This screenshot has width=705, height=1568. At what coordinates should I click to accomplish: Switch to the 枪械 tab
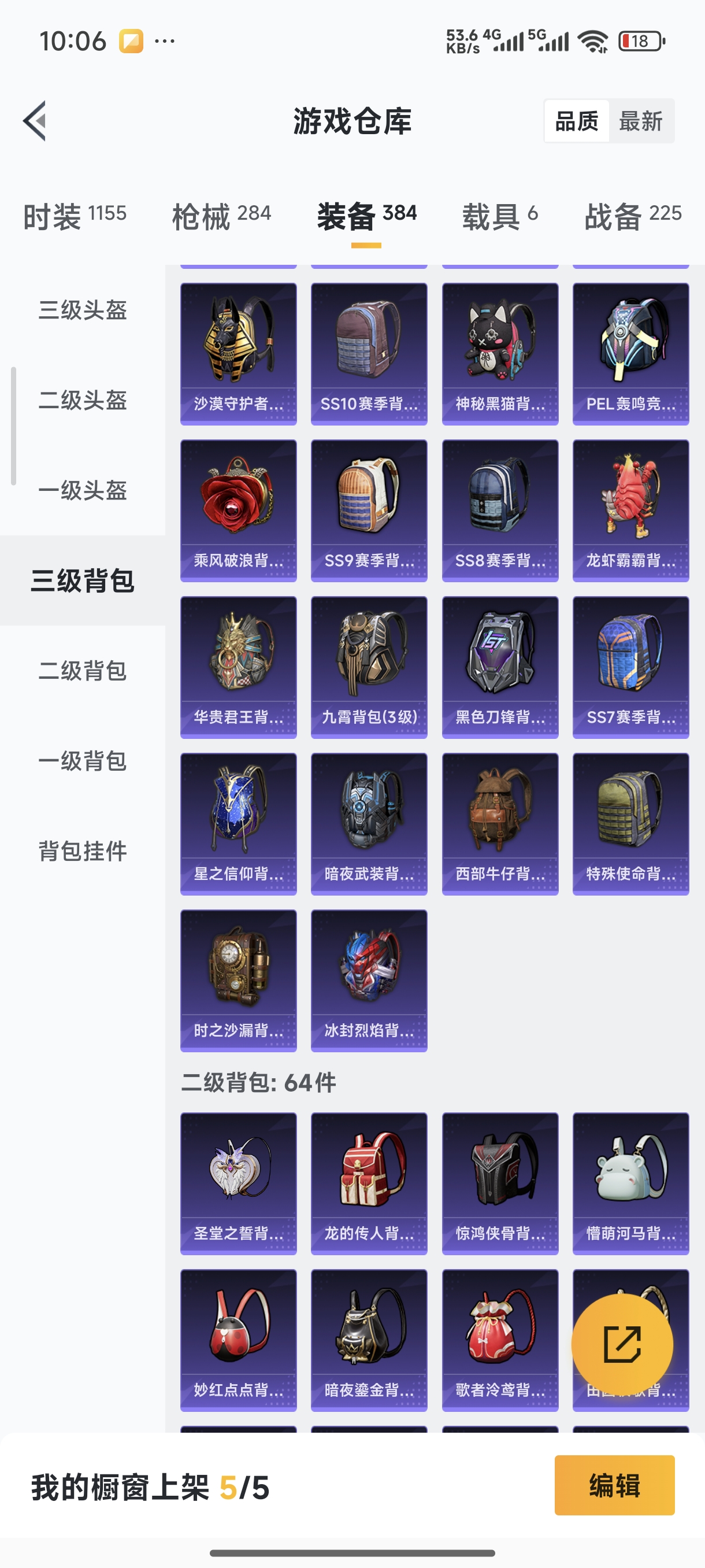(x=221, y=216)
